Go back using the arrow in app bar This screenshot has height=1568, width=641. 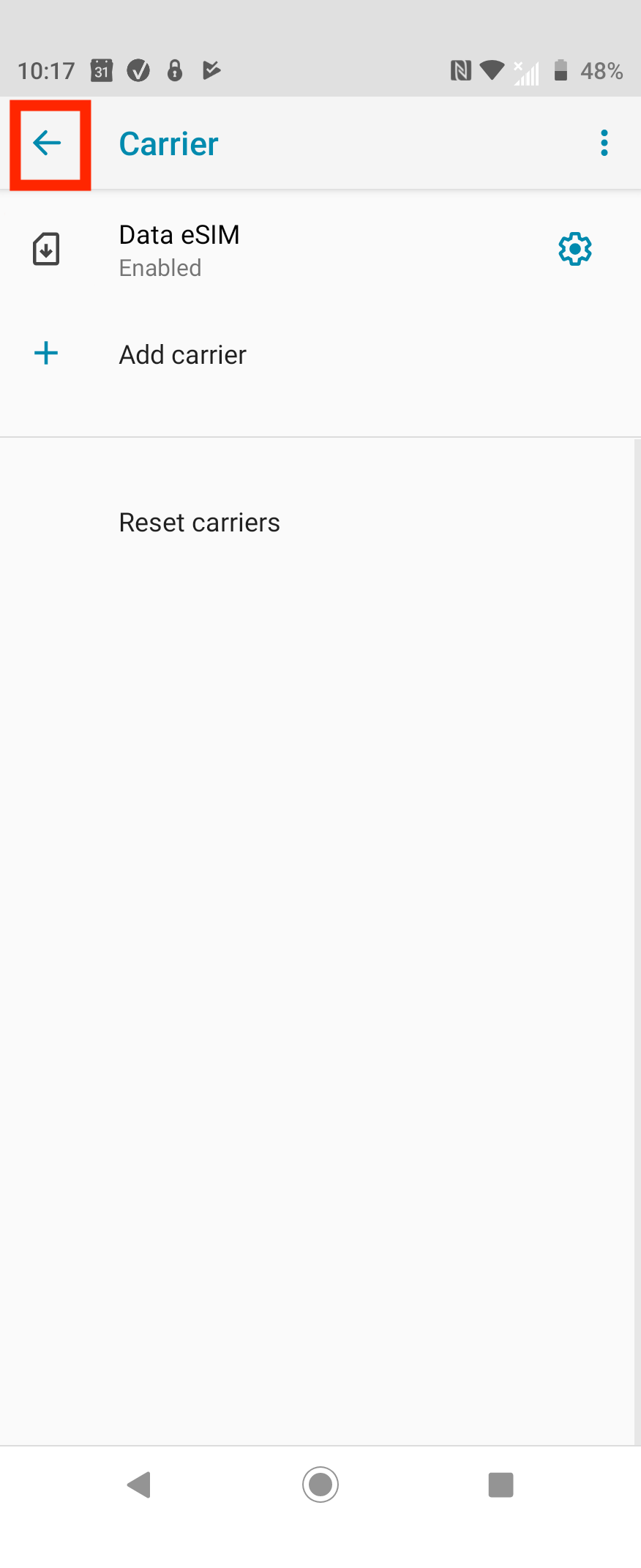48,143
